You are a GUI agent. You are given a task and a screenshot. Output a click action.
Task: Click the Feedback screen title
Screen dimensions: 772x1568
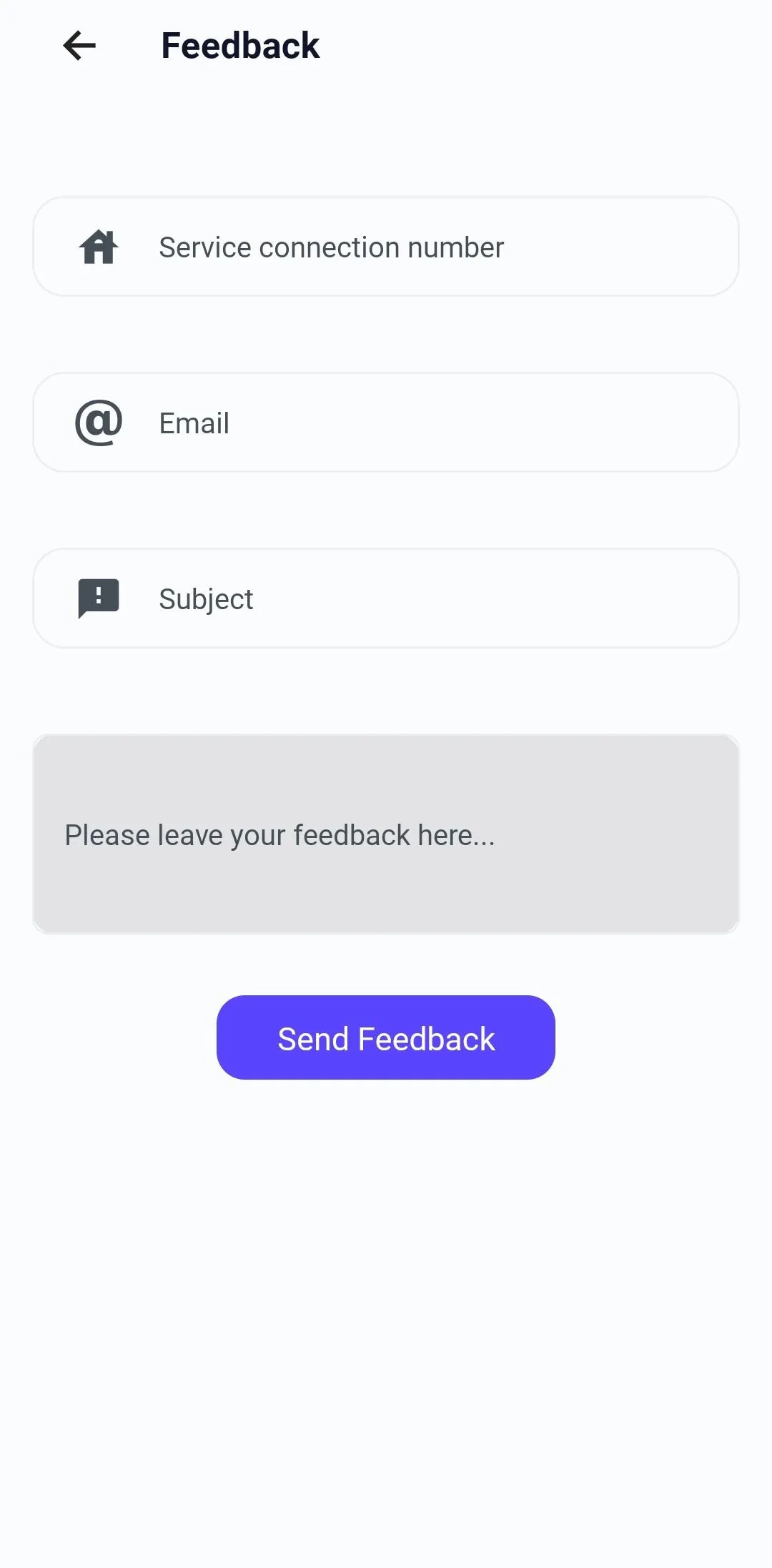coord(240,45)
